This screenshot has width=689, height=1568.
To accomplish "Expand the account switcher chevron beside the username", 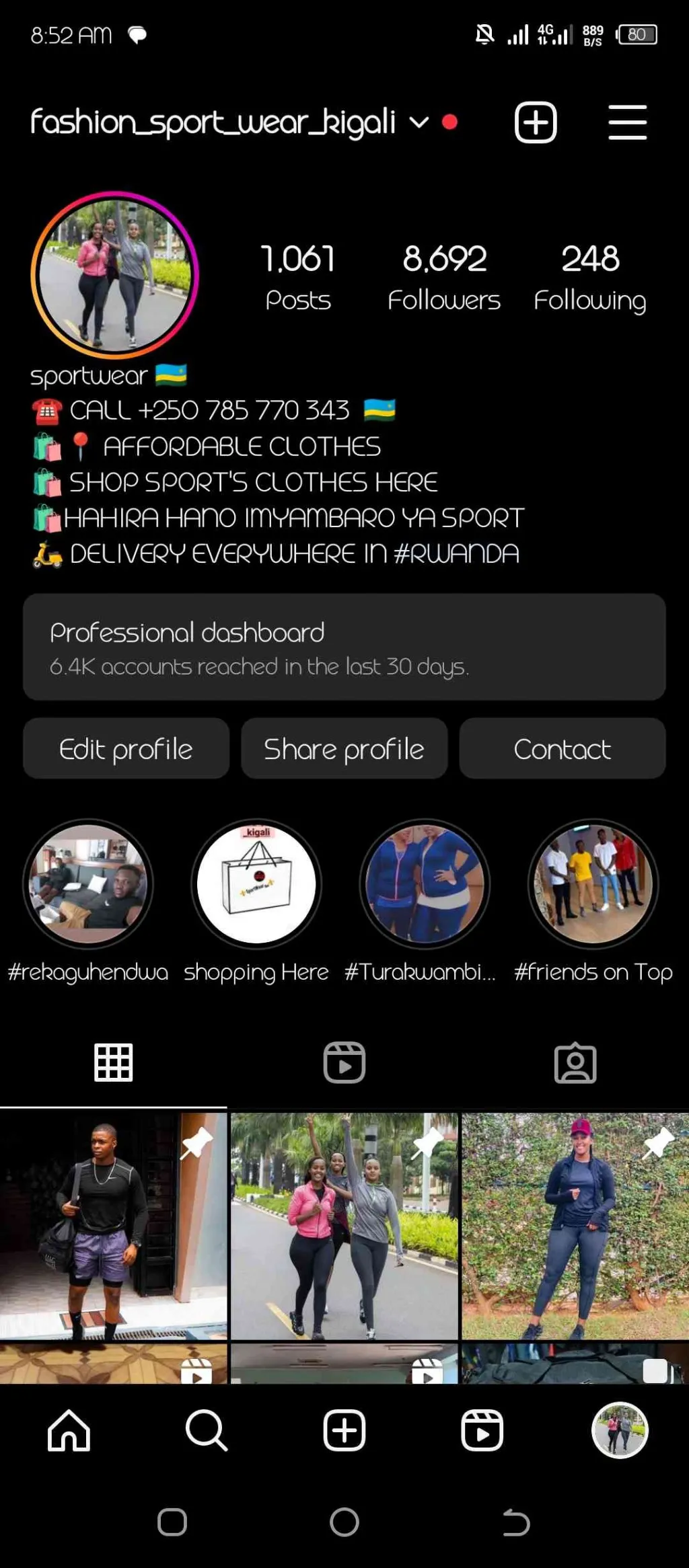I will [x=417, y=123].
